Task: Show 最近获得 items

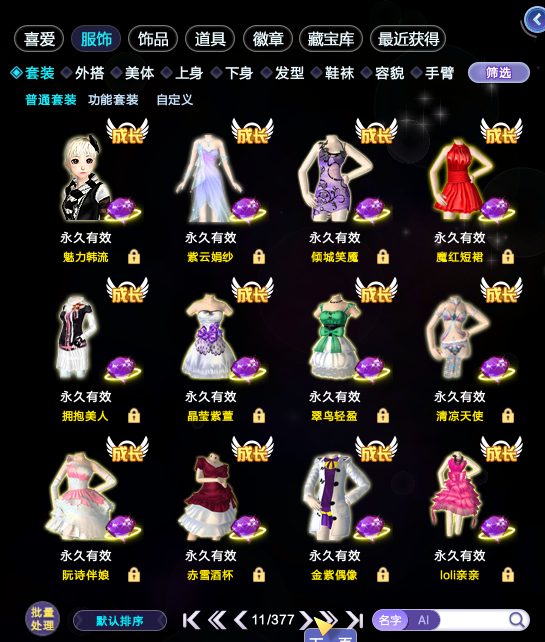Action: (408, 39)
